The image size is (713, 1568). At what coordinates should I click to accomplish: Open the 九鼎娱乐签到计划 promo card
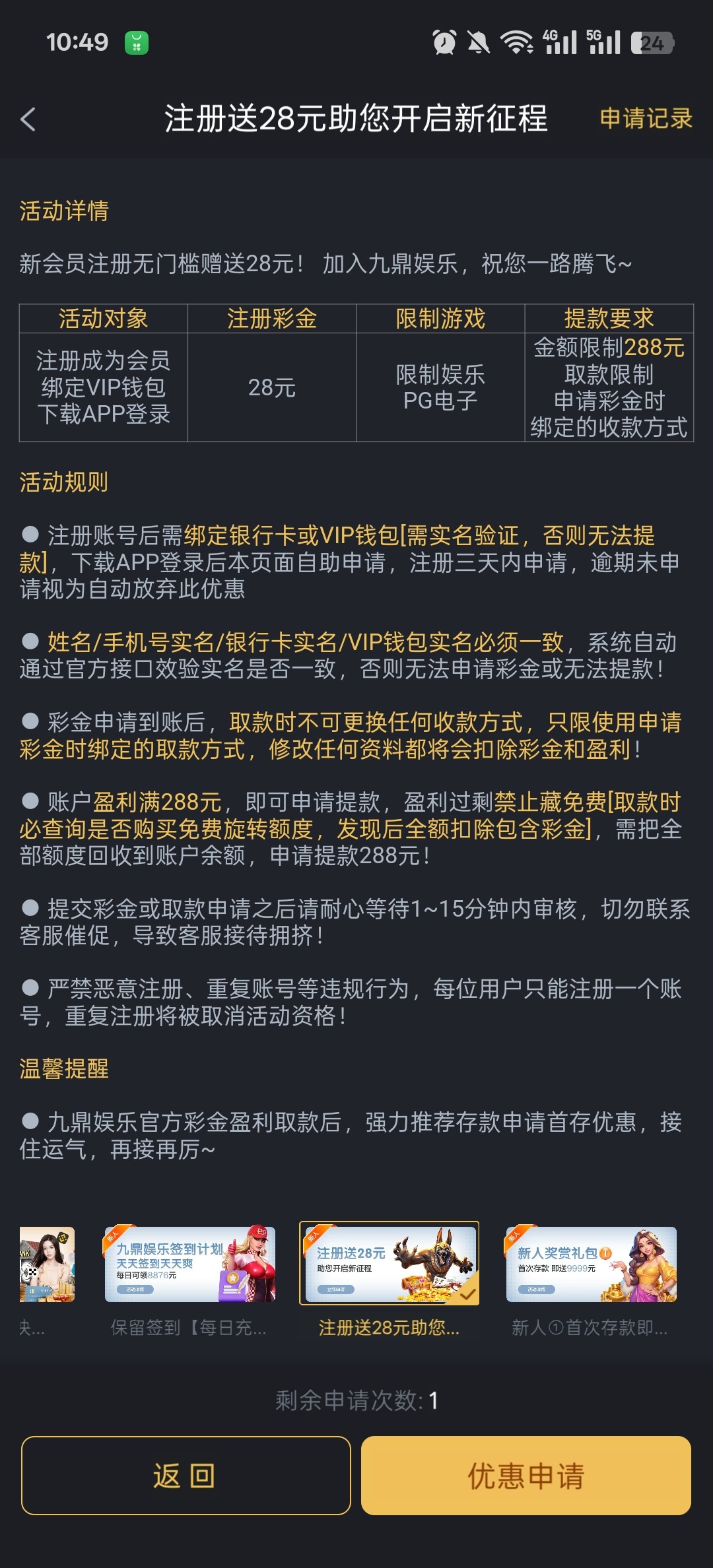point(189,1264)
